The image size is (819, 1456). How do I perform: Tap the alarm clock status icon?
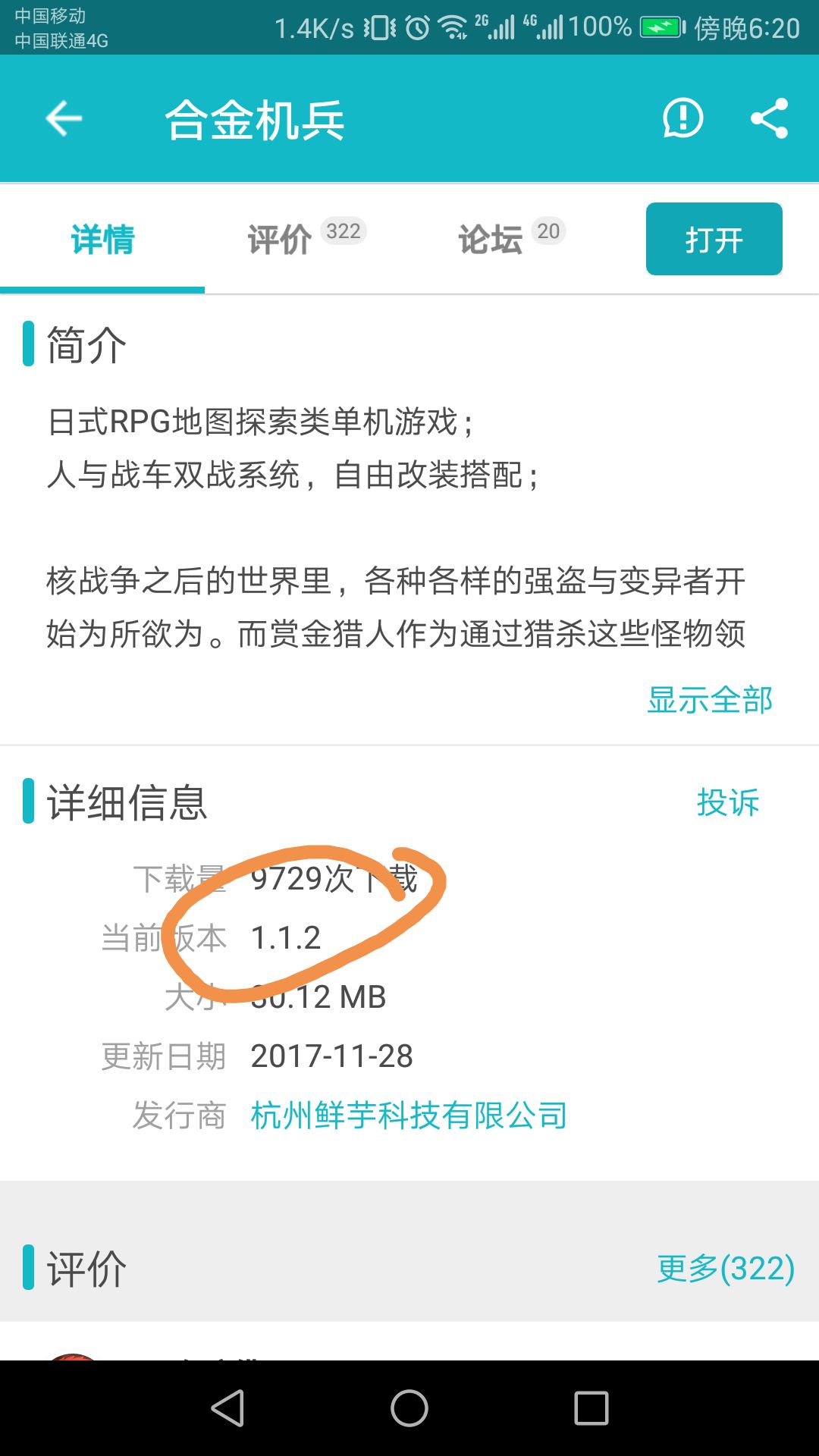click(416, 25)
